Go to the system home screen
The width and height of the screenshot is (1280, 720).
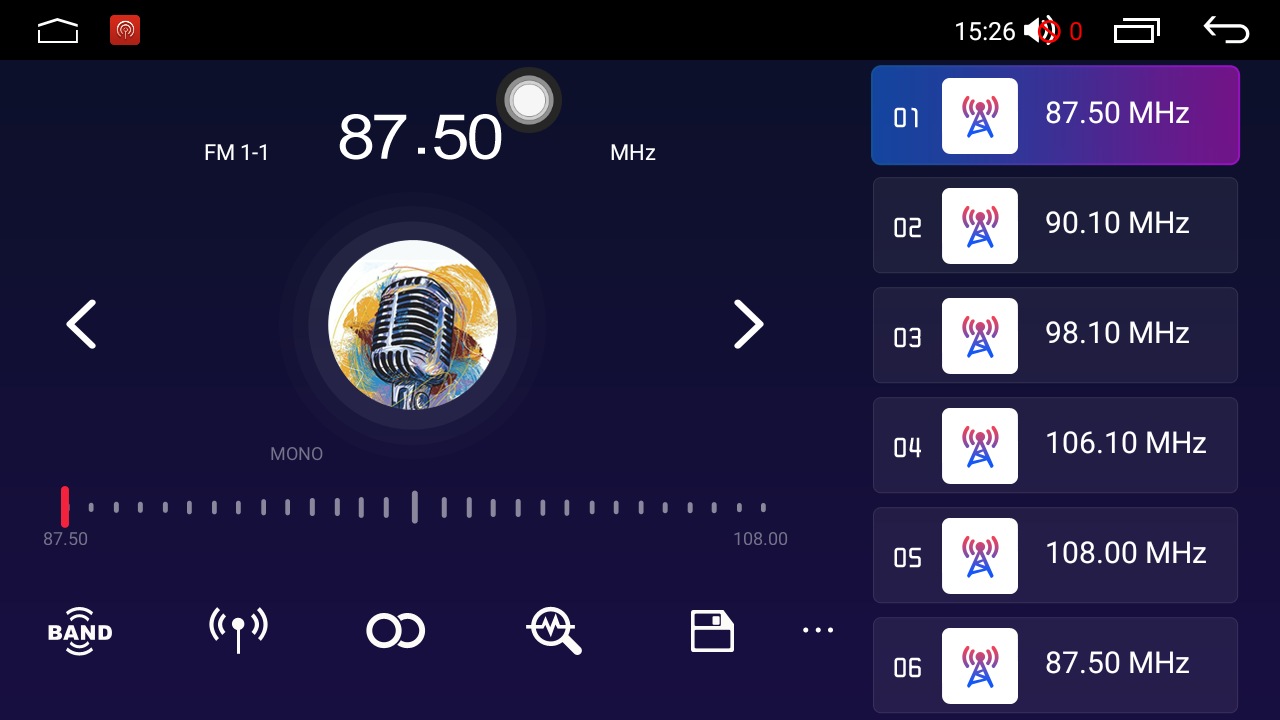coord(58,31)
